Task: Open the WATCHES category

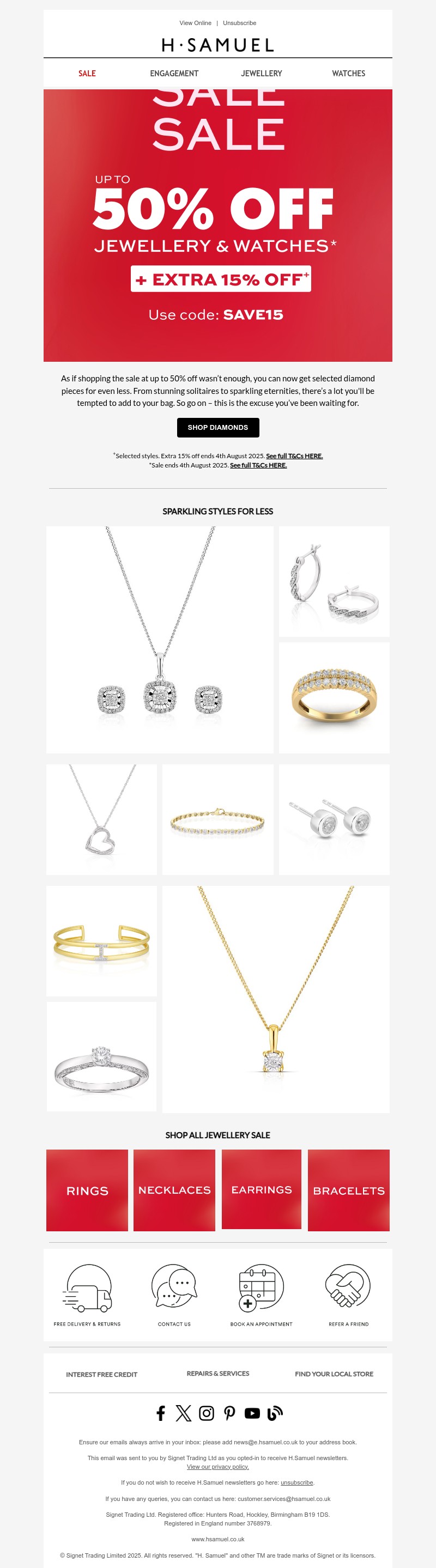Action: tap(348, 74)
